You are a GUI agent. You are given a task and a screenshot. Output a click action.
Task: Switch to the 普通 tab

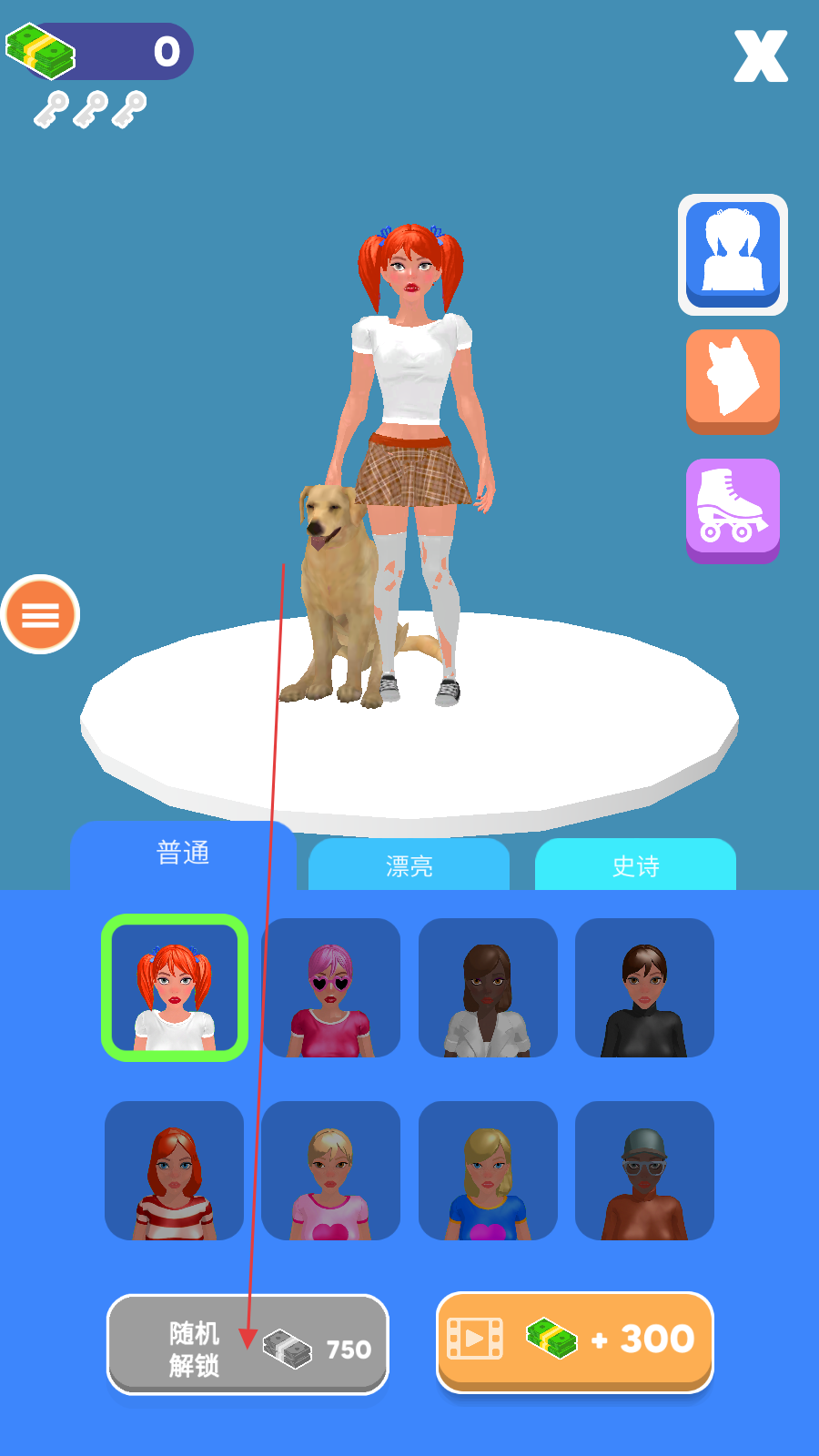183,855
